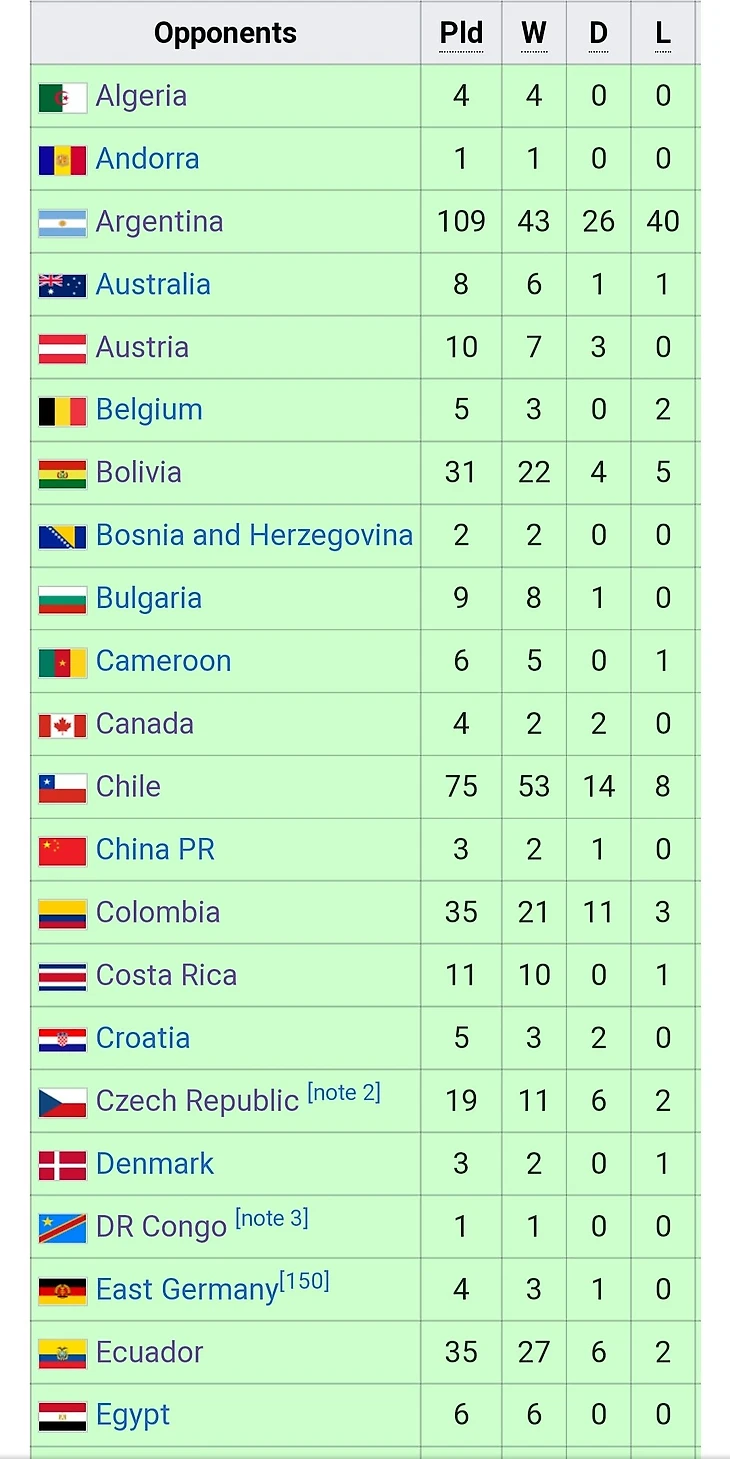Open note 3 beside DR Congo
The height and width of the screenshot is (1459, 730).
pyautogui.click(x=271, y=1219)
